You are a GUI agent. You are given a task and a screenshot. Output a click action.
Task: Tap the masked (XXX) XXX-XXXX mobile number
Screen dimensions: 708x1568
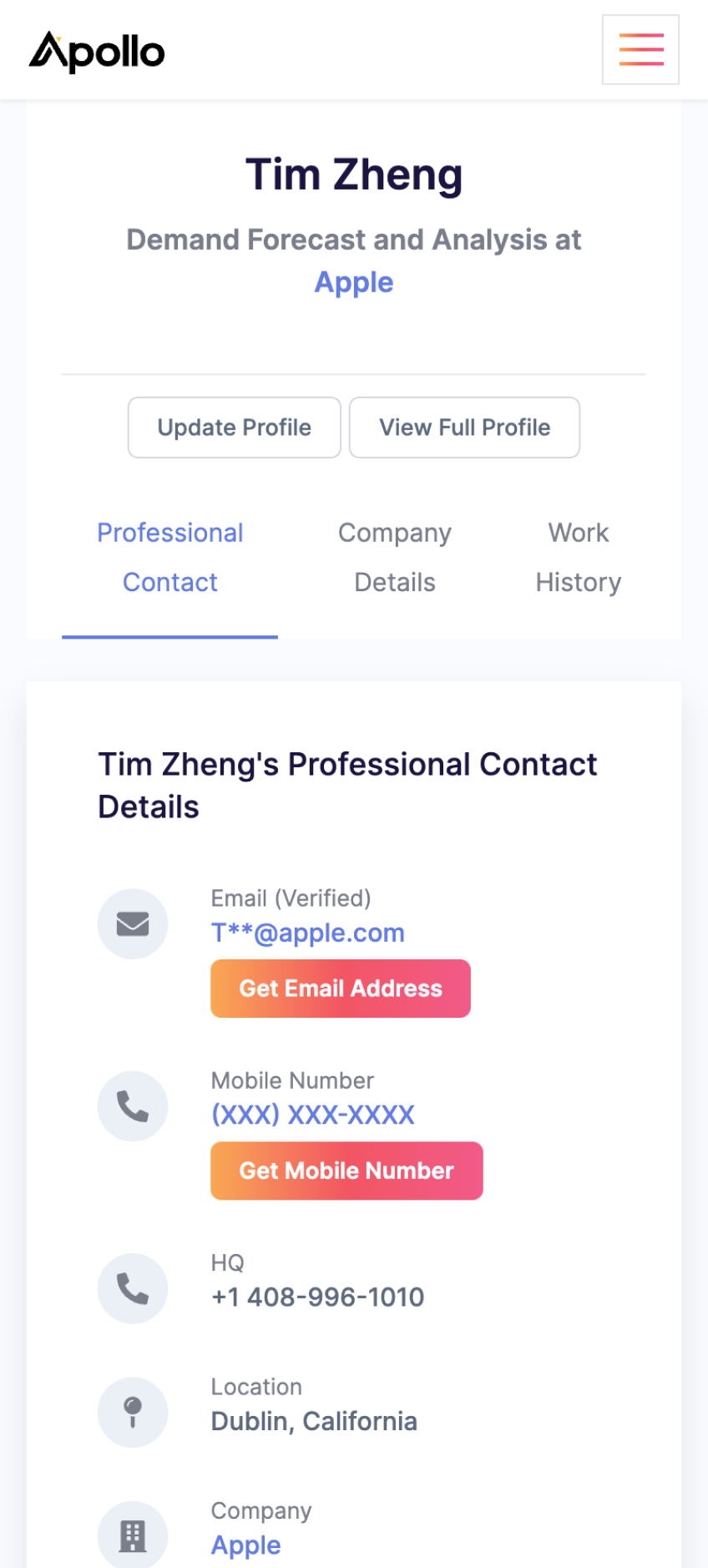coord(313,1115)
